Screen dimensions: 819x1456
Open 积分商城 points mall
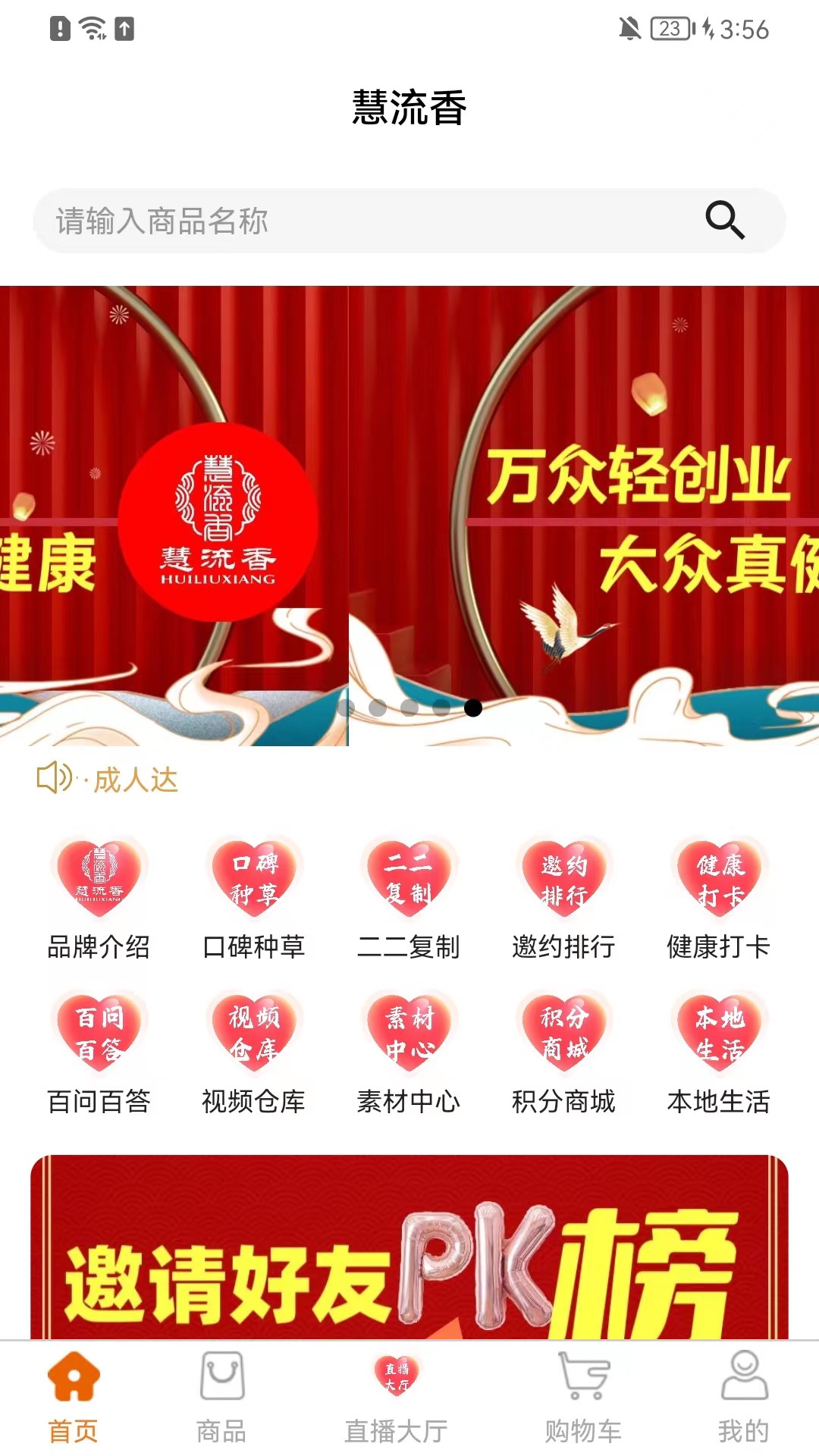(563, 1053)
